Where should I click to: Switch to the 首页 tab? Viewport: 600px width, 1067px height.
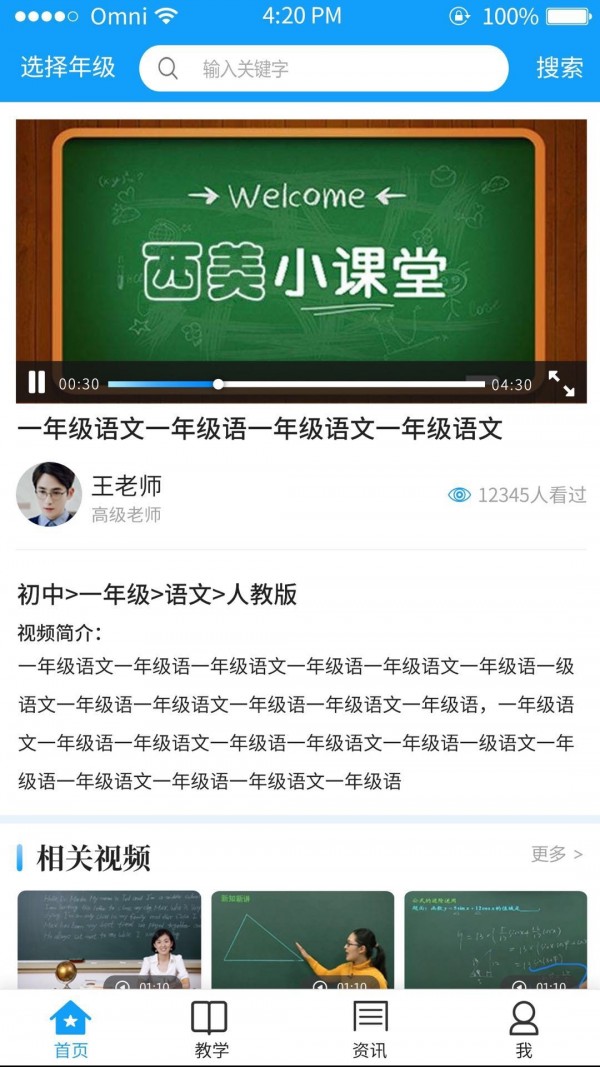coord(70,1029)
